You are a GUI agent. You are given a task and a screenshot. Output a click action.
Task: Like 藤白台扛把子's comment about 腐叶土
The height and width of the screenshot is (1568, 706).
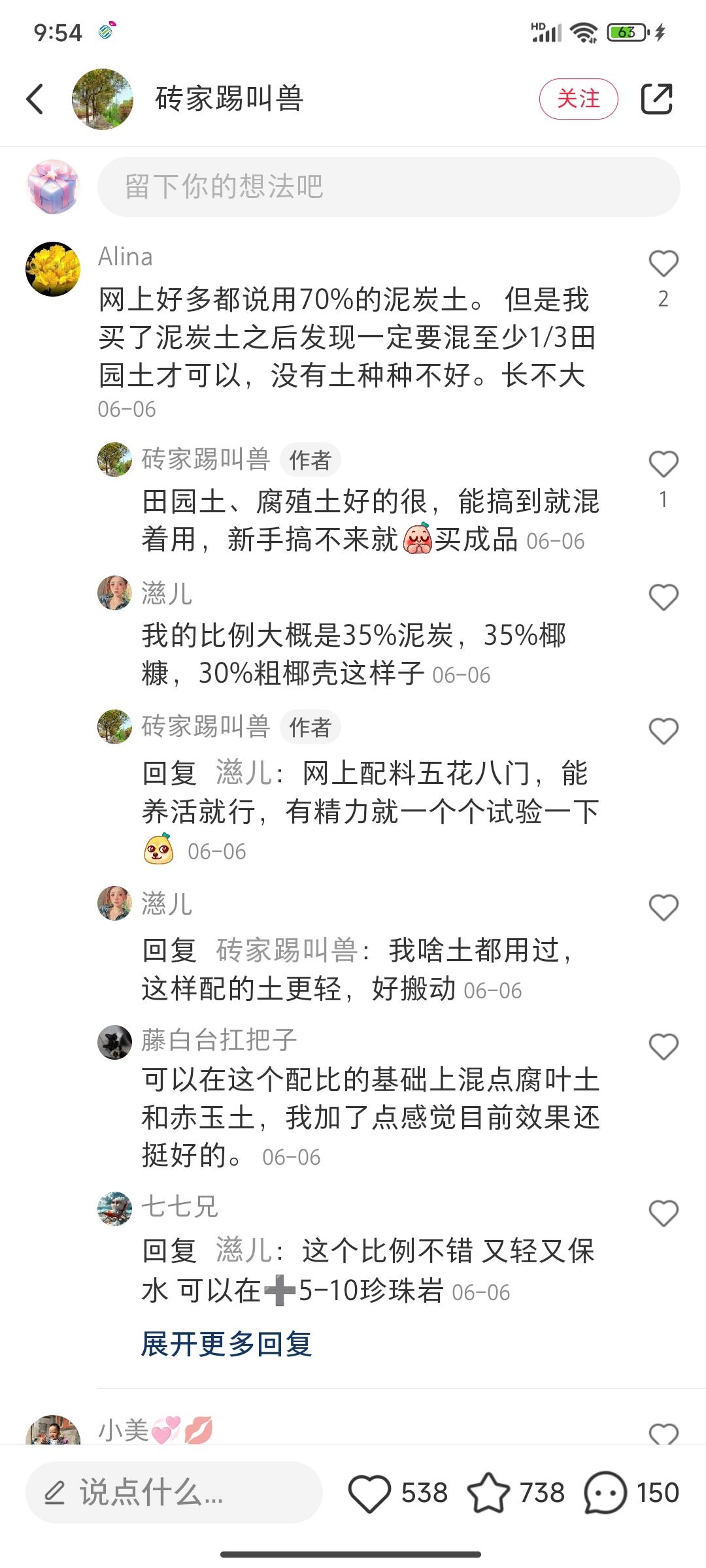663,1047
